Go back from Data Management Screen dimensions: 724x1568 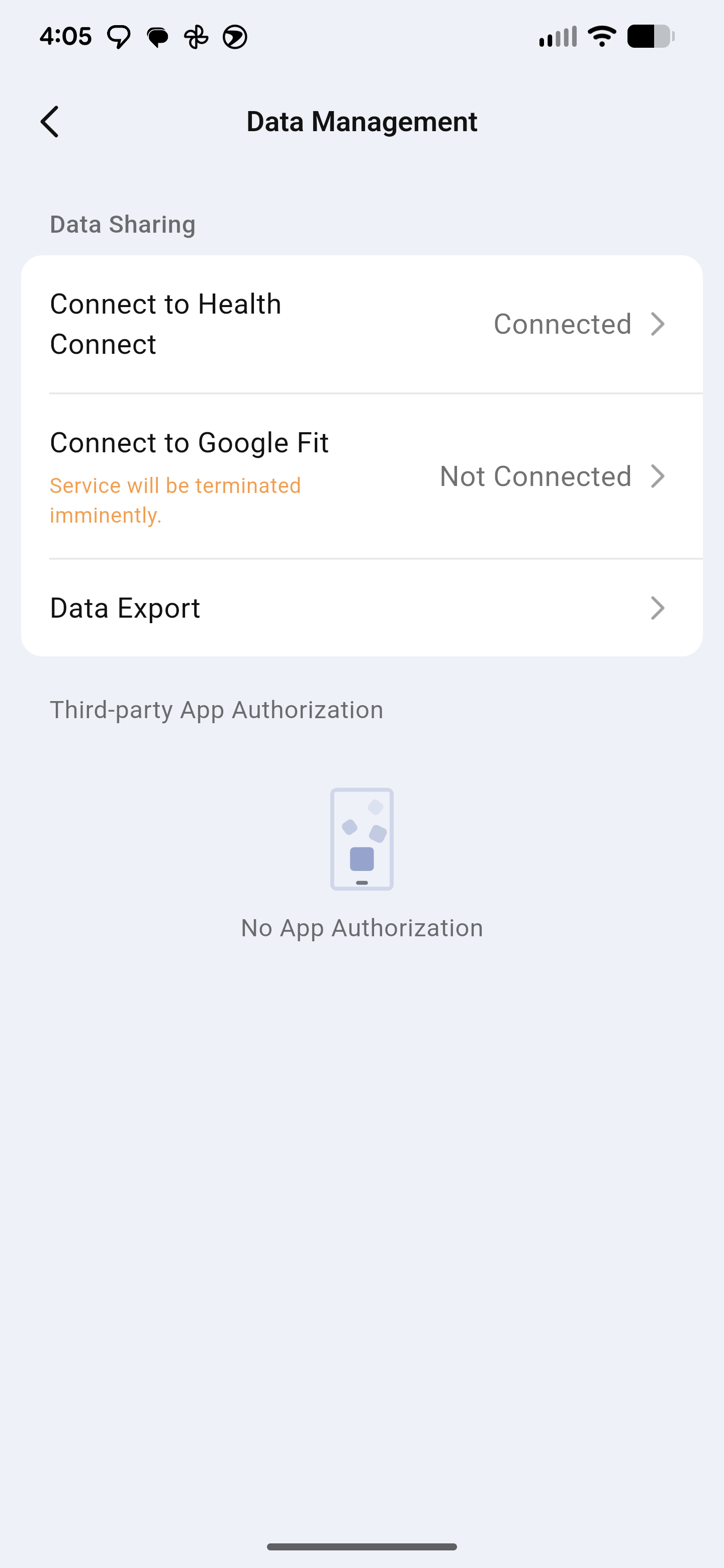50,122
